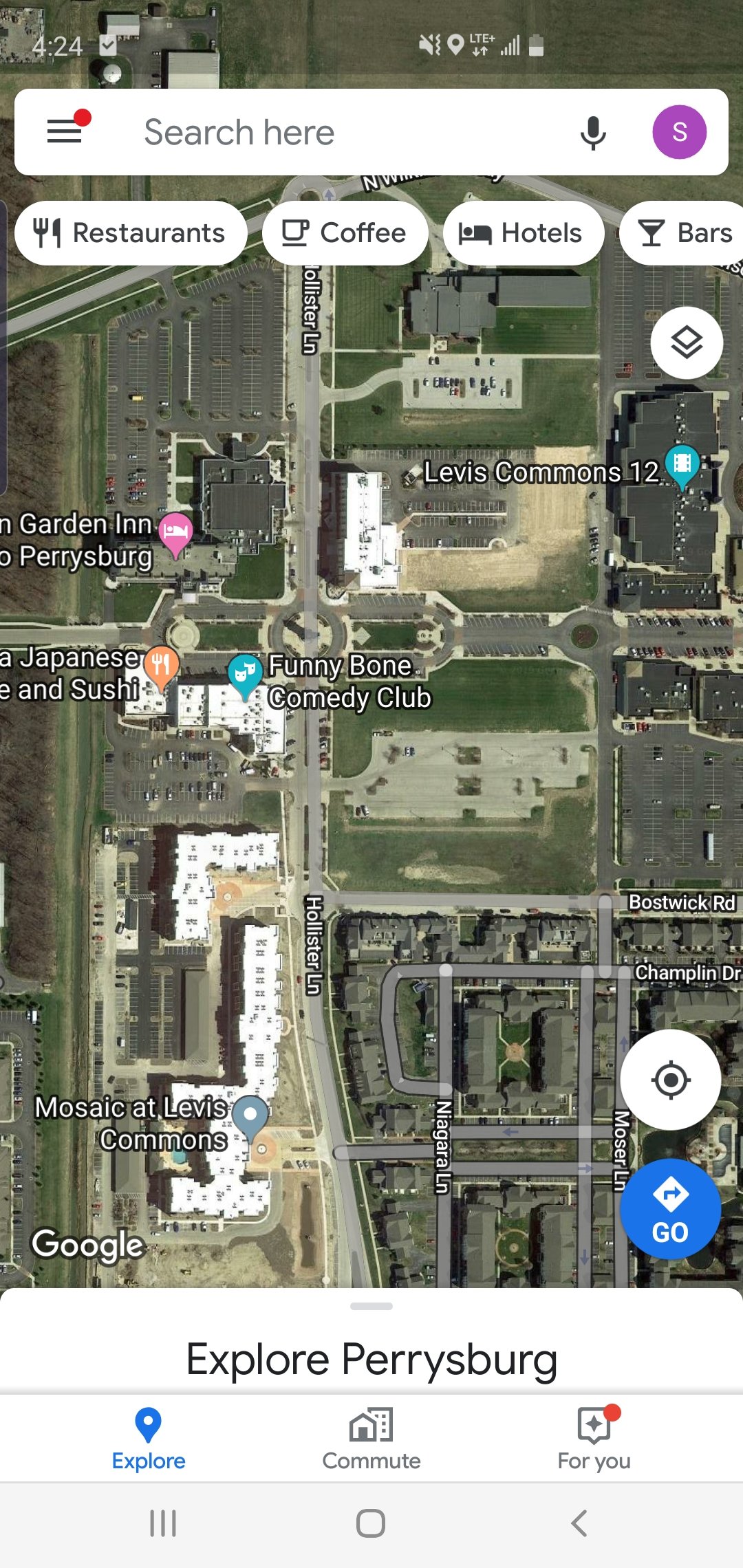
Task: Open the account profile avatar
Action: [x=679, y=132]
